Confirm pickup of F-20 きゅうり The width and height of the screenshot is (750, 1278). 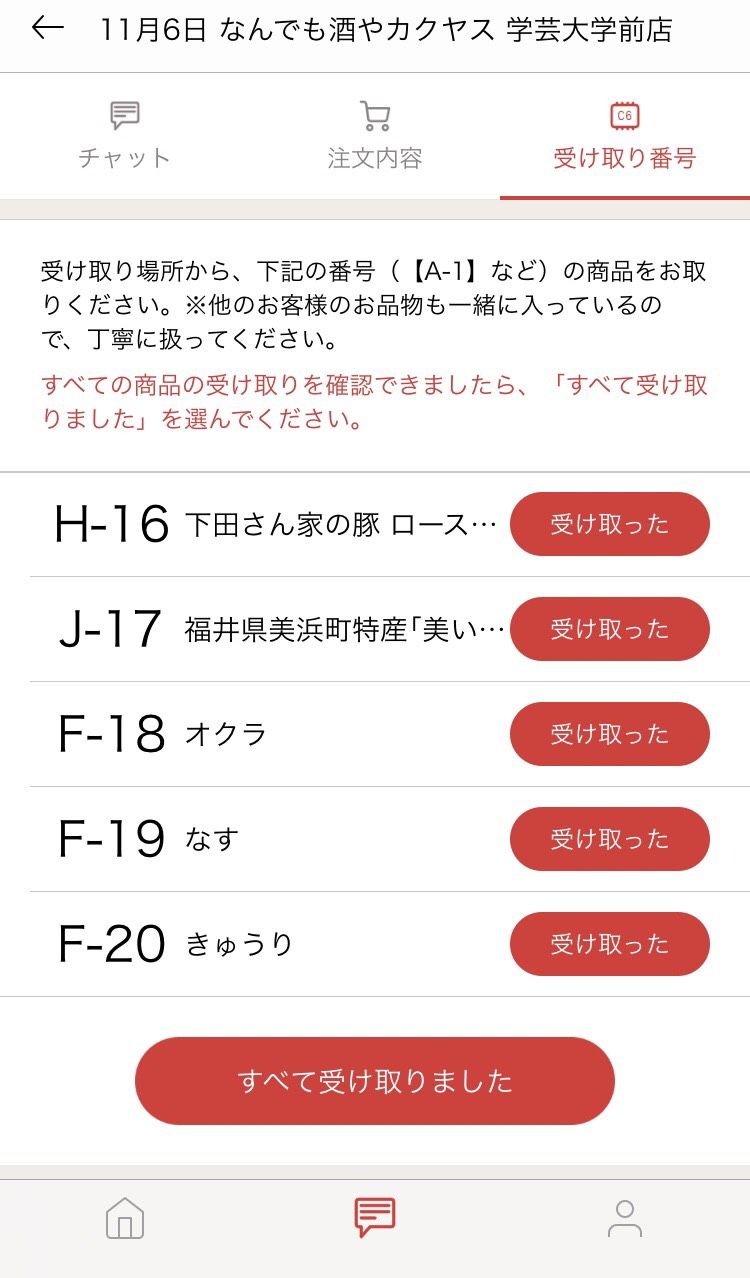click(610, 944)
